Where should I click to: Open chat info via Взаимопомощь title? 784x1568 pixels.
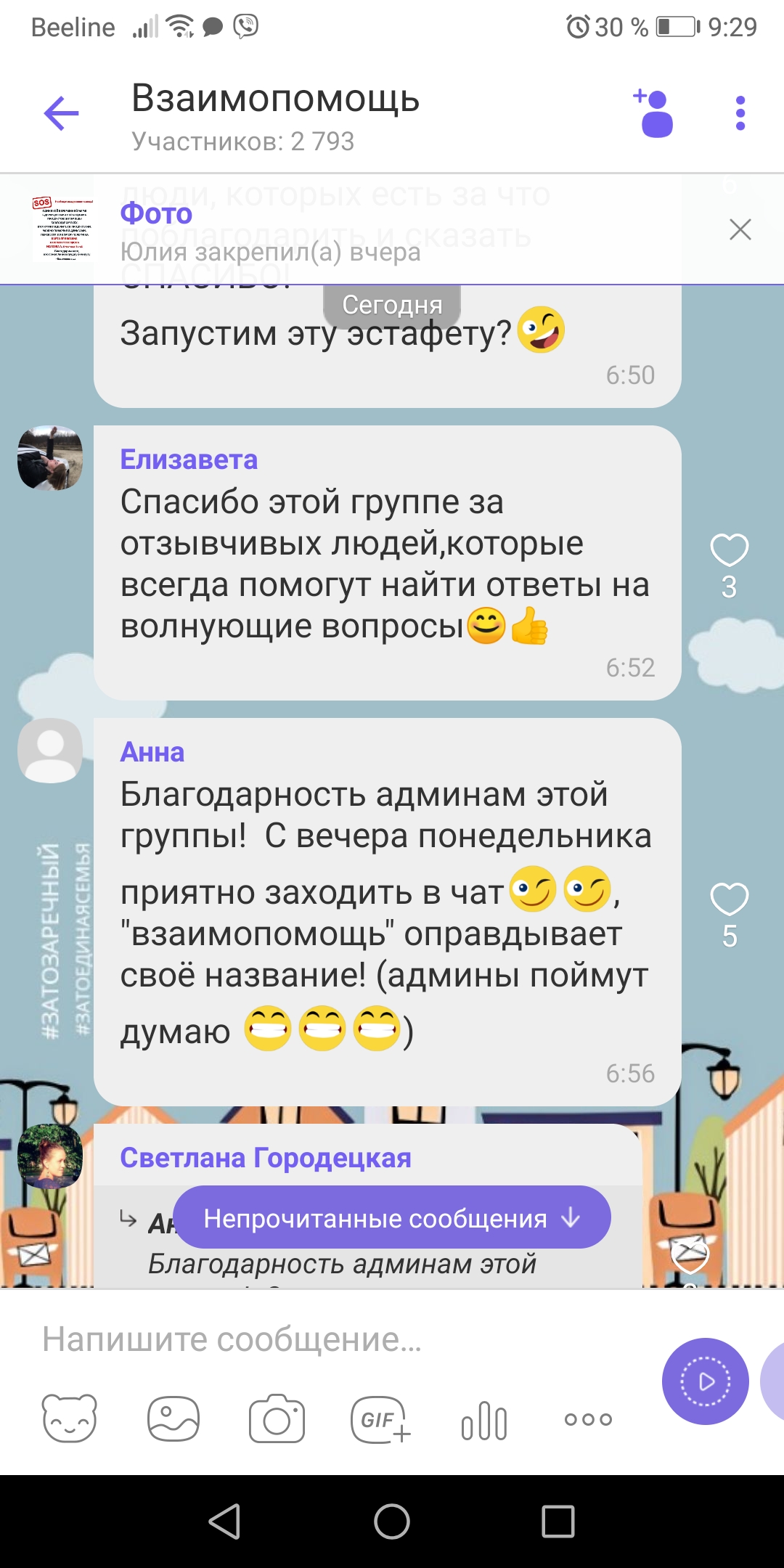point(276,99)
